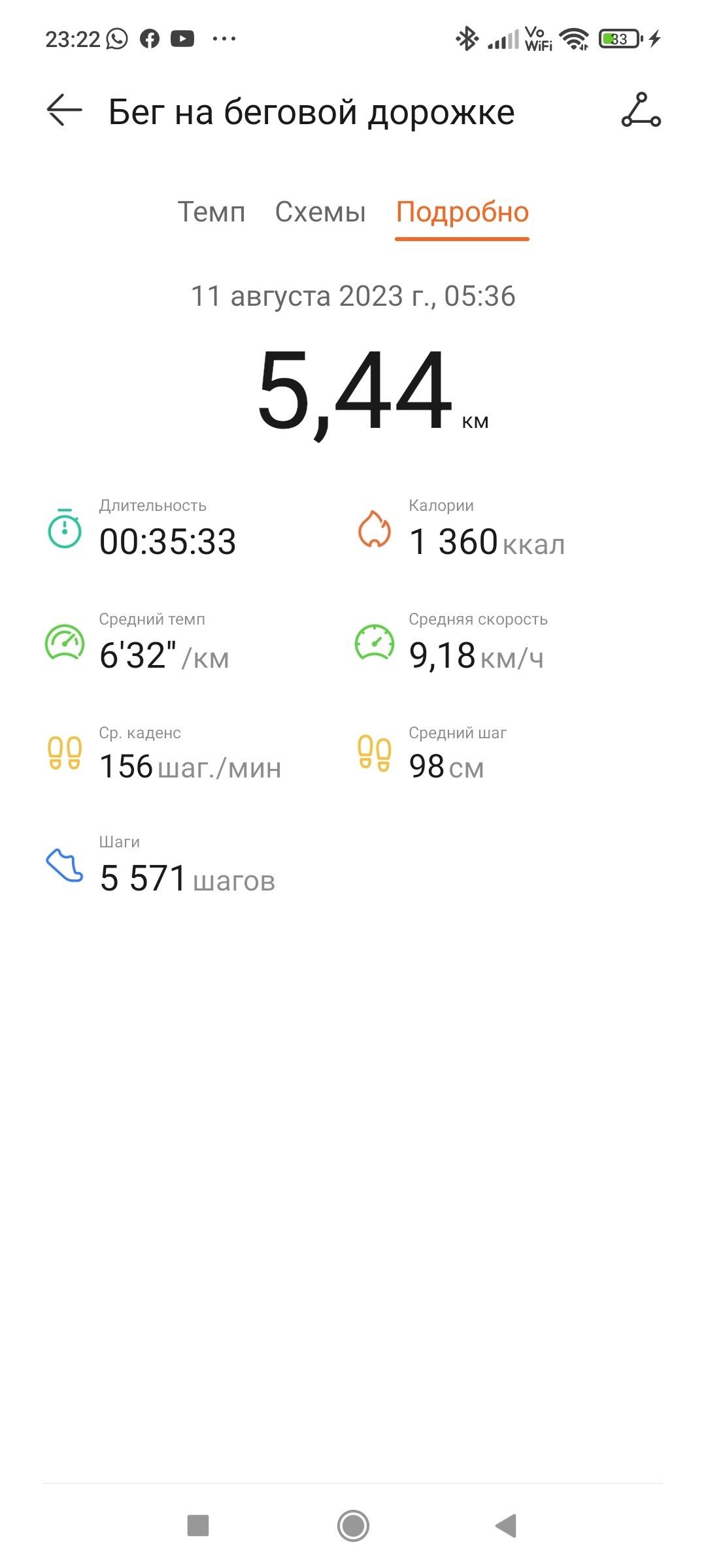Select the Подробно tab
This screenshot has height=1568, width=706.
tap(462, 212)
